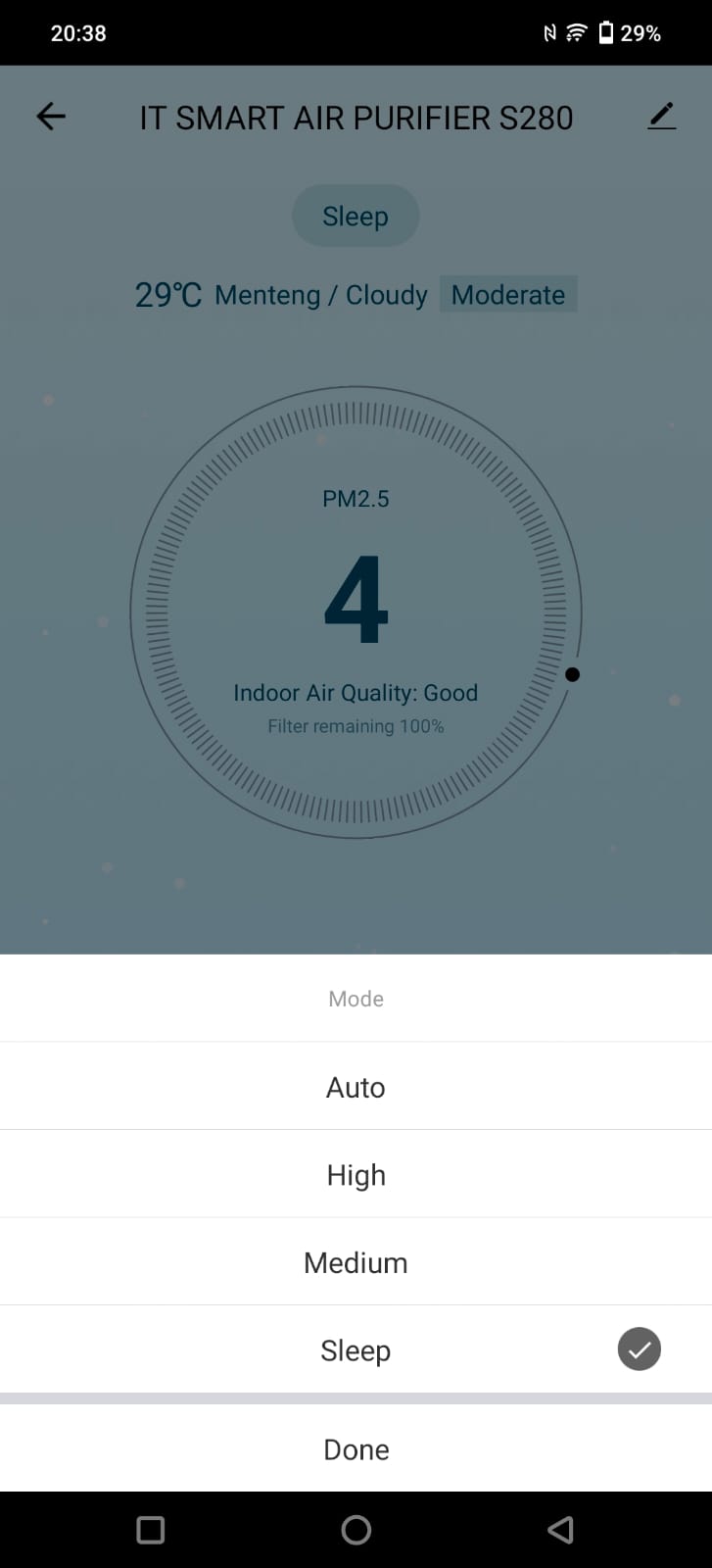
Task: Tap the system home button
Action: [356, 1530]
